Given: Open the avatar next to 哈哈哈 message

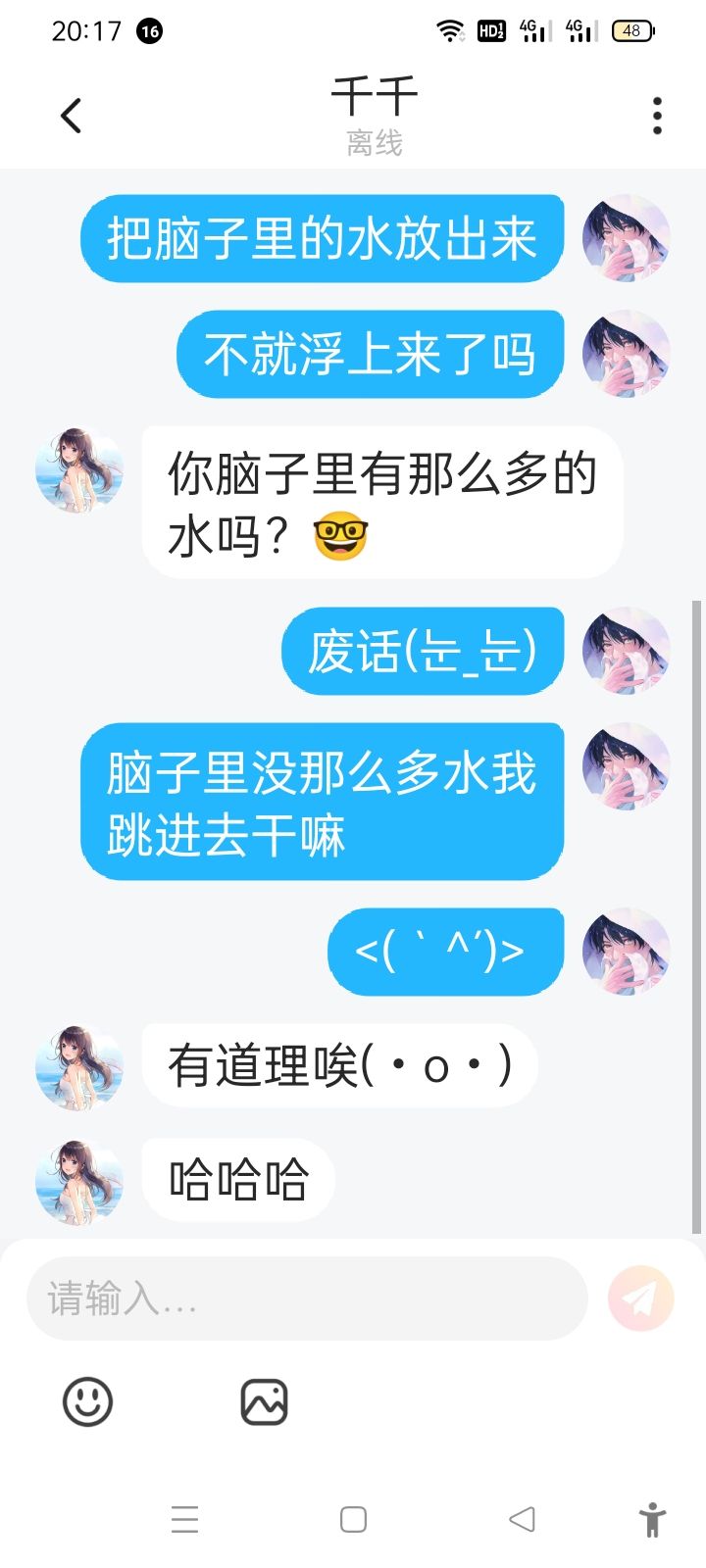Looking at the screenshot, I should (79, 1181).
